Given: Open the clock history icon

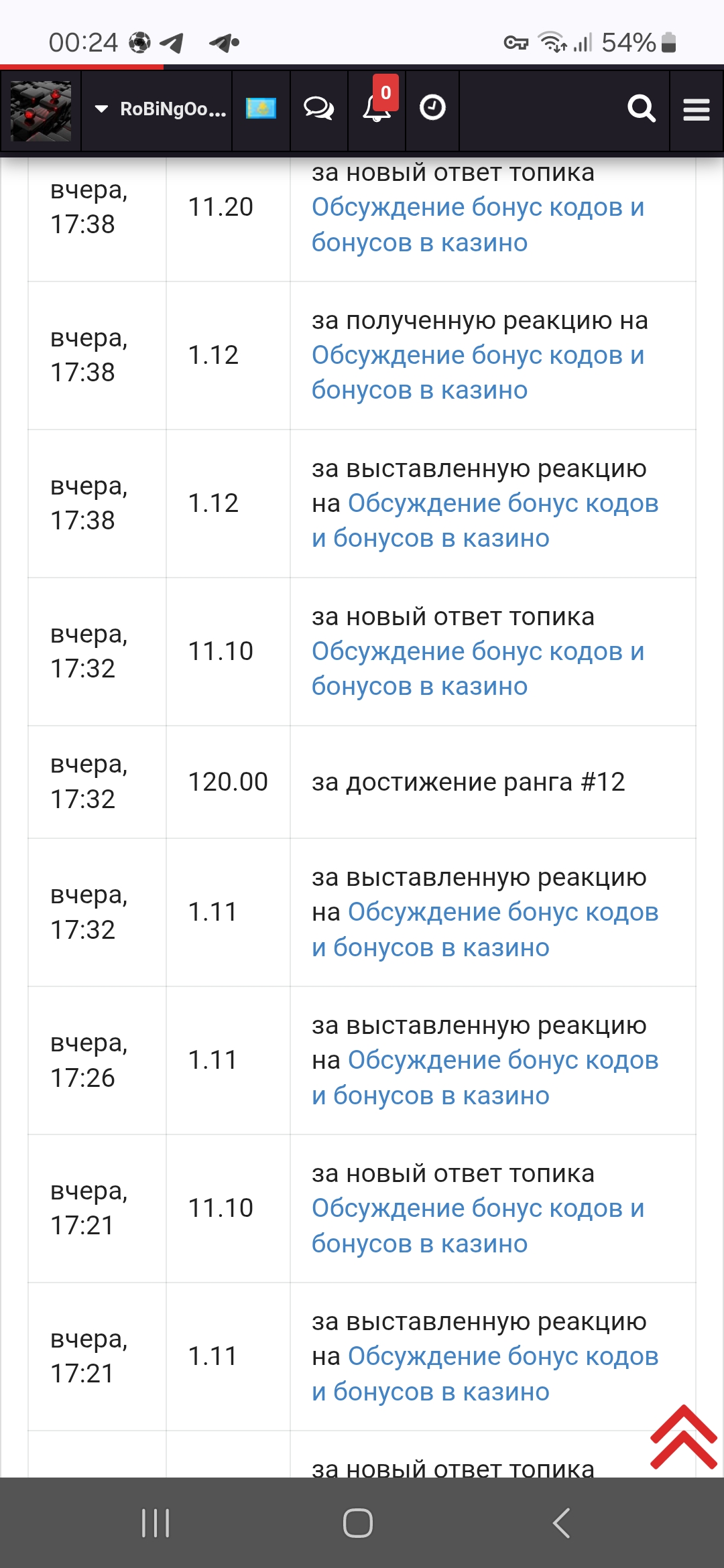Looking at the screenshot, I should 432,109.
